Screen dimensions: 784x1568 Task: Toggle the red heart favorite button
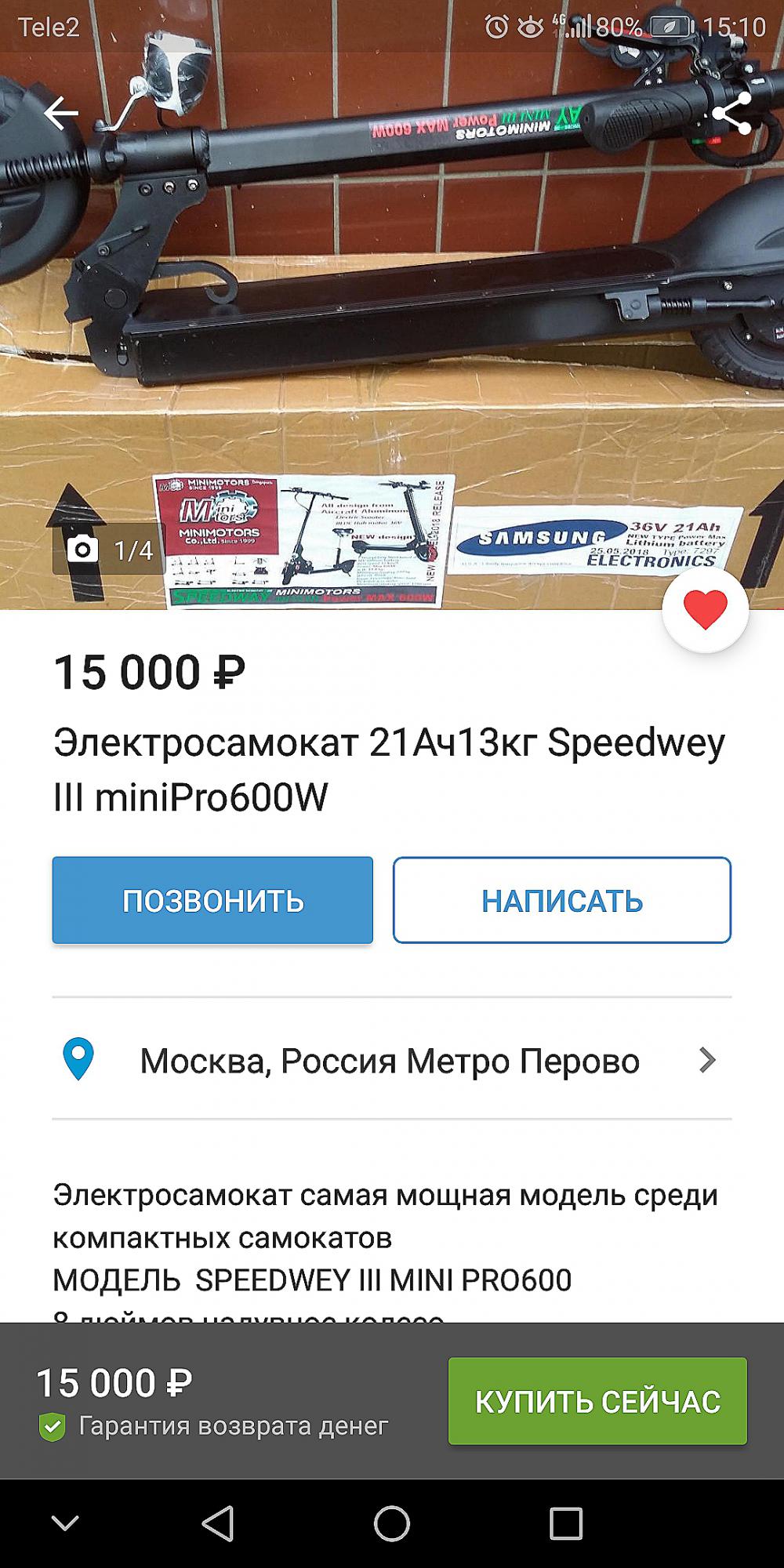(706, 610)
